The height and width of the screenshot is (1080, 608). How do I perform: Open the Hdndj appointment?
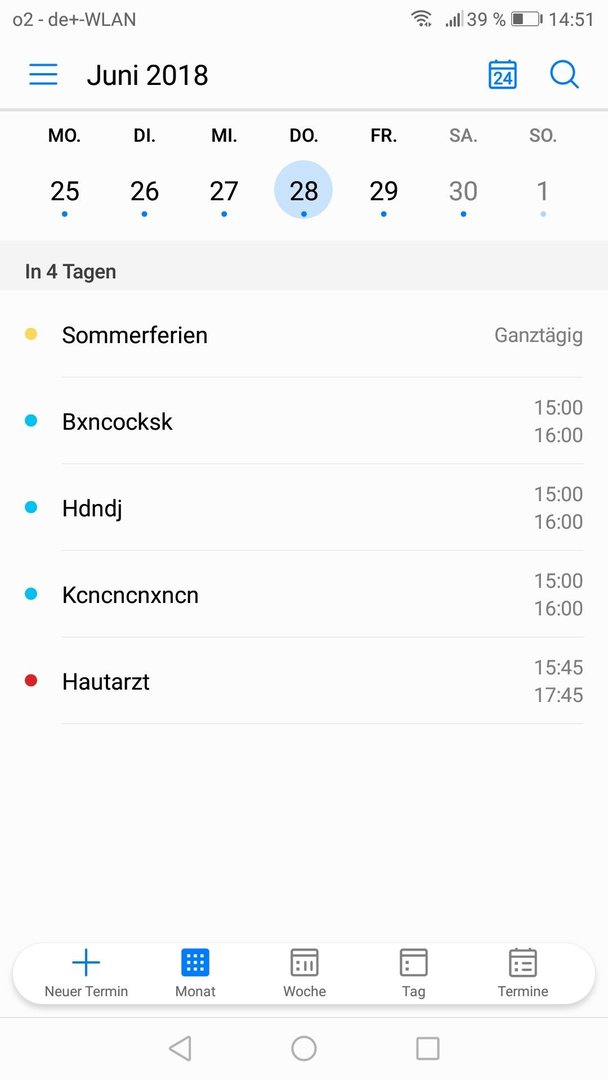click(304, 508)
